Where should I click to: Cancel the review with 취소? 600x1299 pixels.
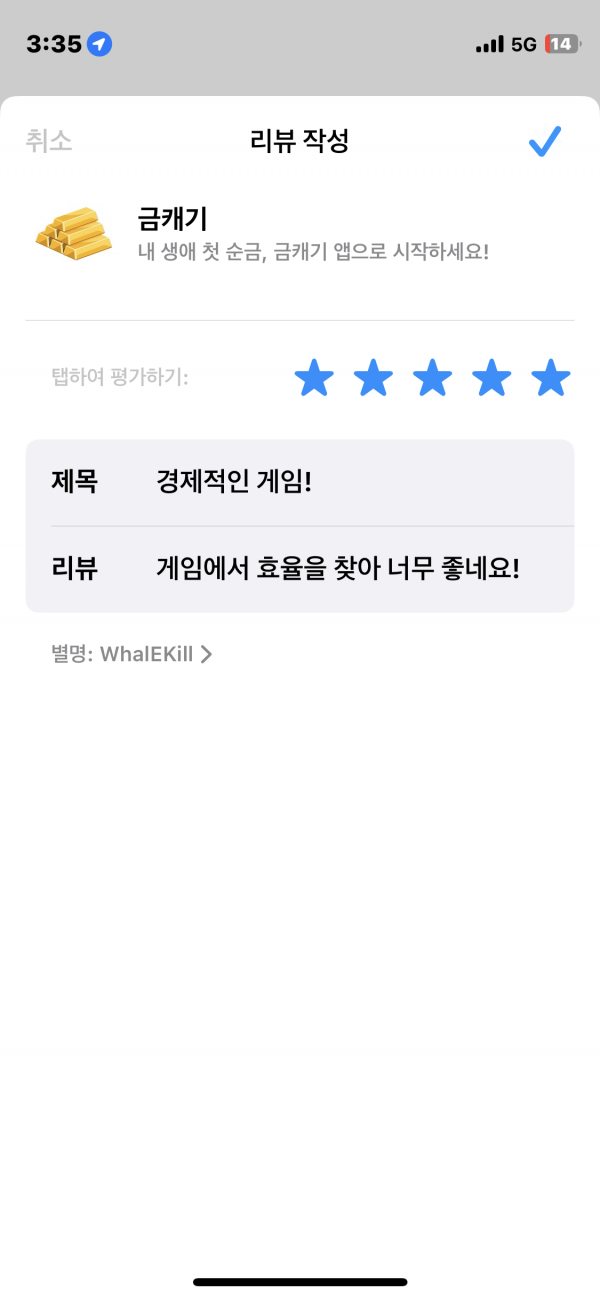(49, 141)
